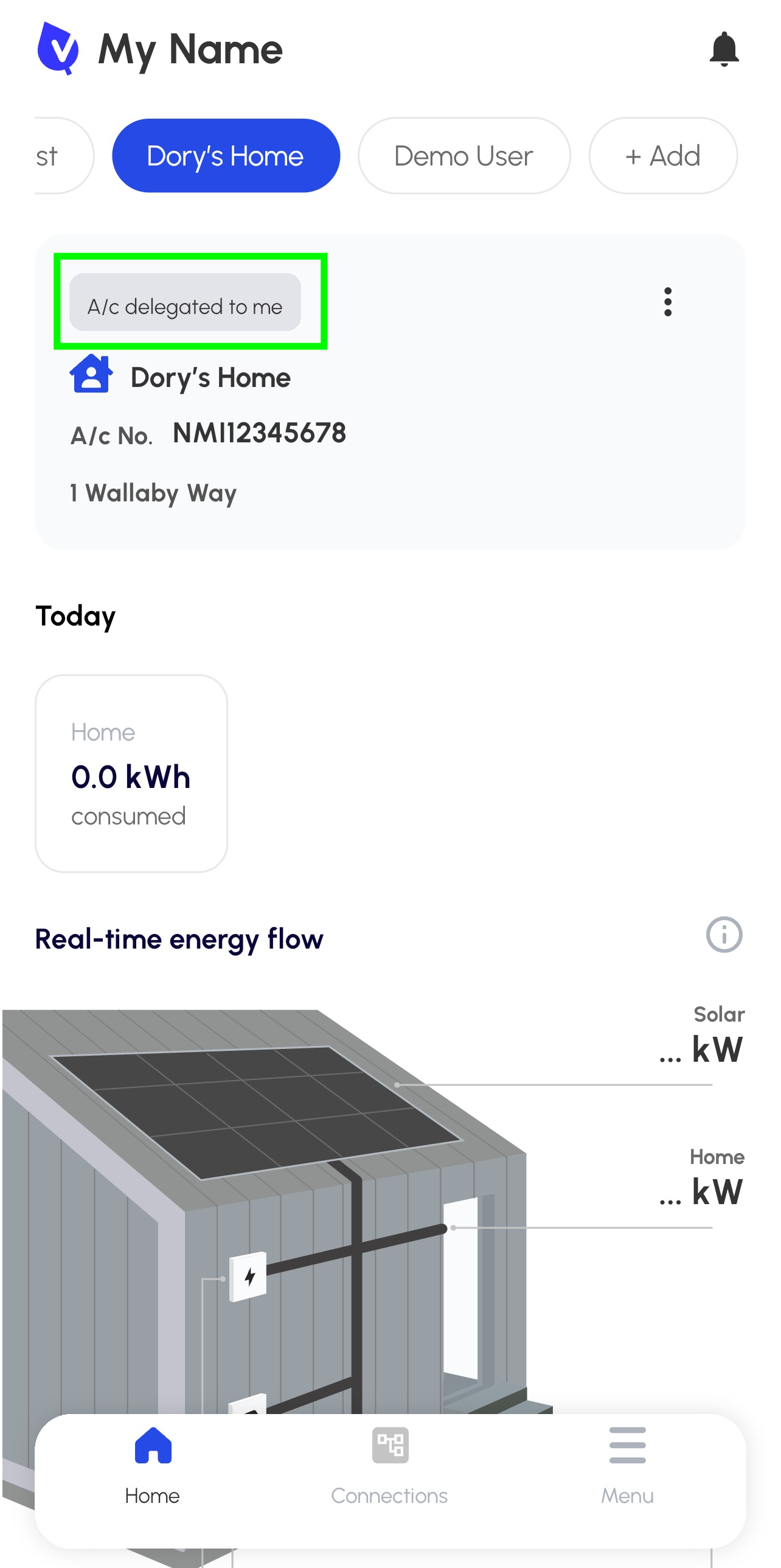781x1568 pixels.
Task: Show info about real-time energy flow
Action: pyautogui.click(x=724, y=935)
